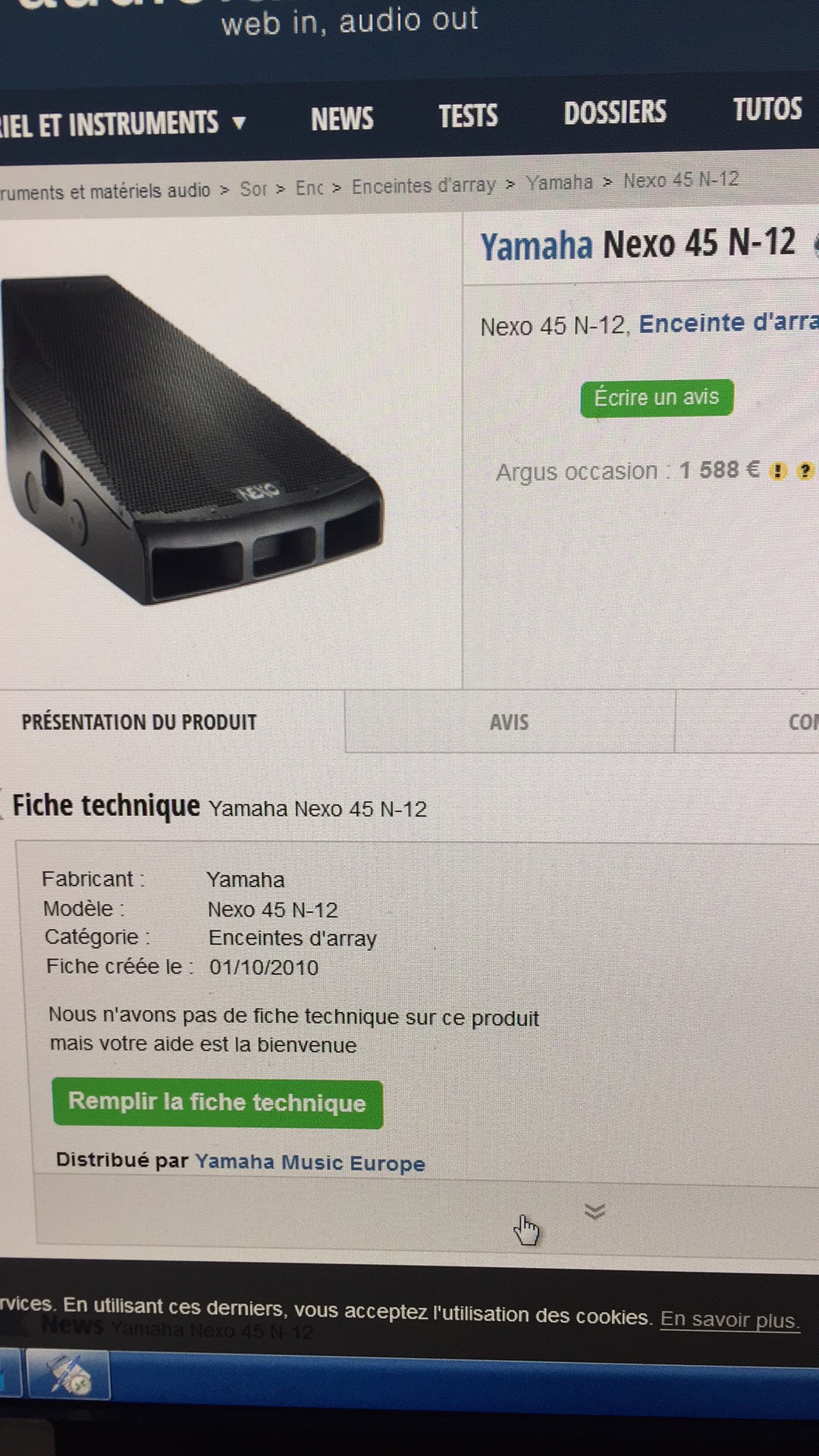Switch to the AVIS tab

(509, 722)
